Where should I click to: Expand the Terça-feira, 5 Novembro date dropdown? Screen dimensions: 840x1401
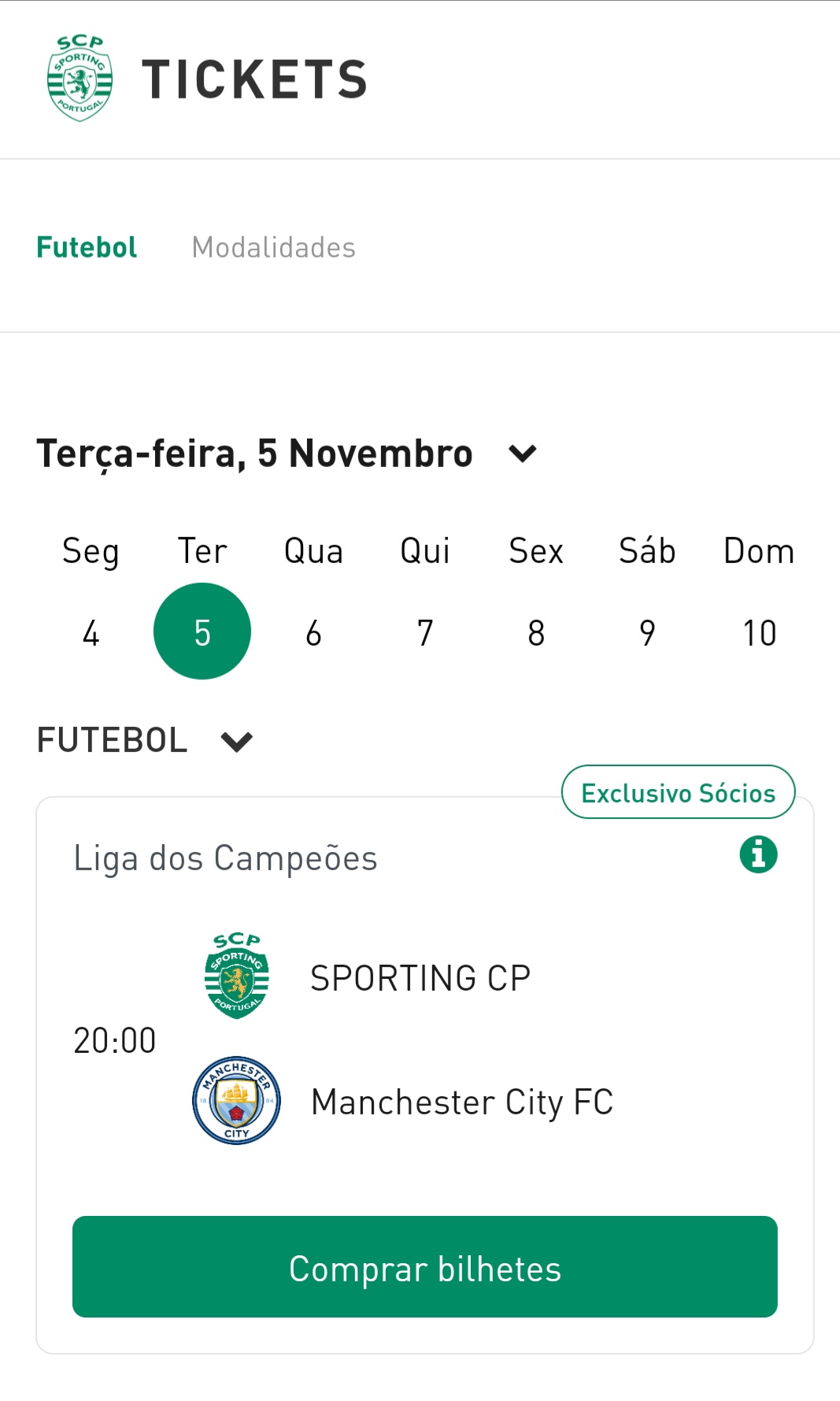(523, 454)
